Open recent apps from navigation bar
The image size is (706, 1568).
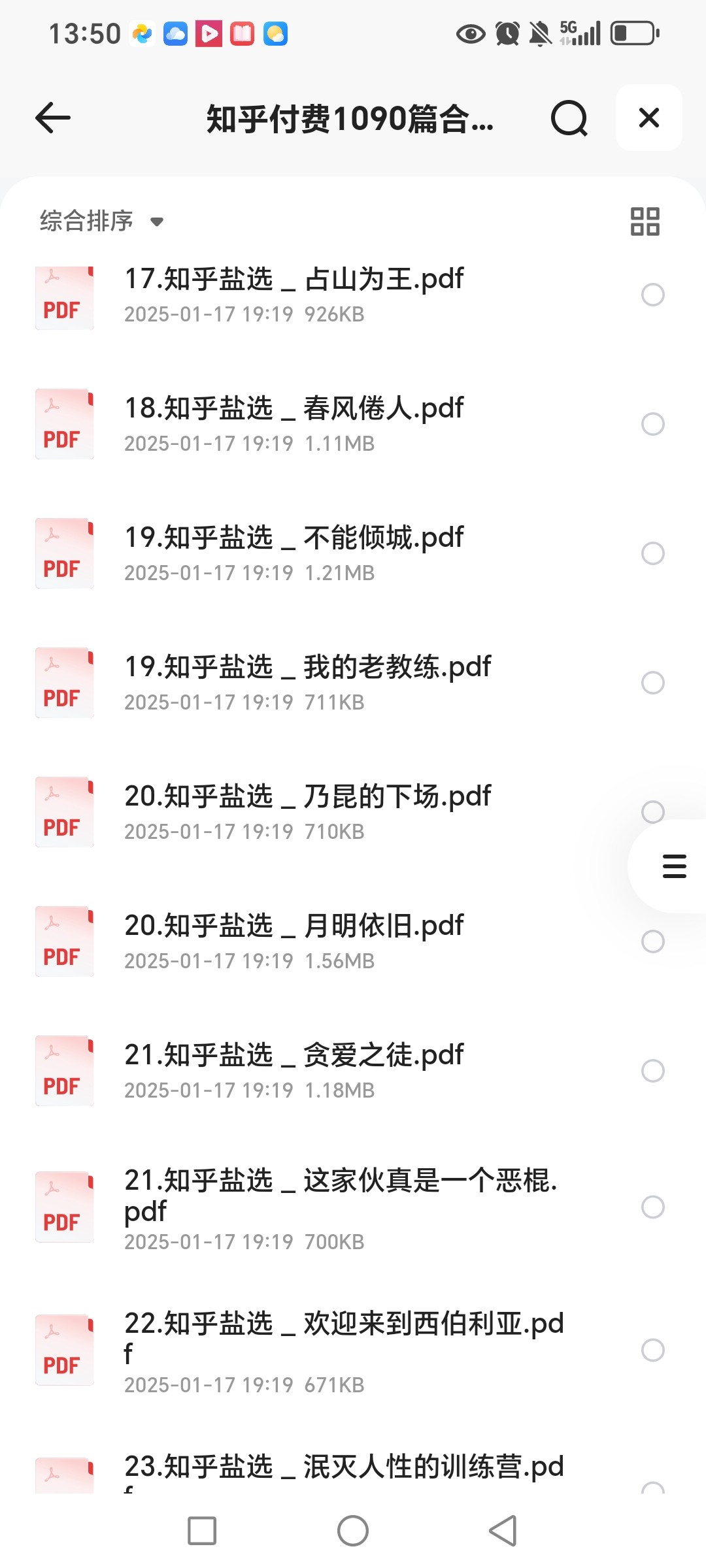(x=202, y=1531)
